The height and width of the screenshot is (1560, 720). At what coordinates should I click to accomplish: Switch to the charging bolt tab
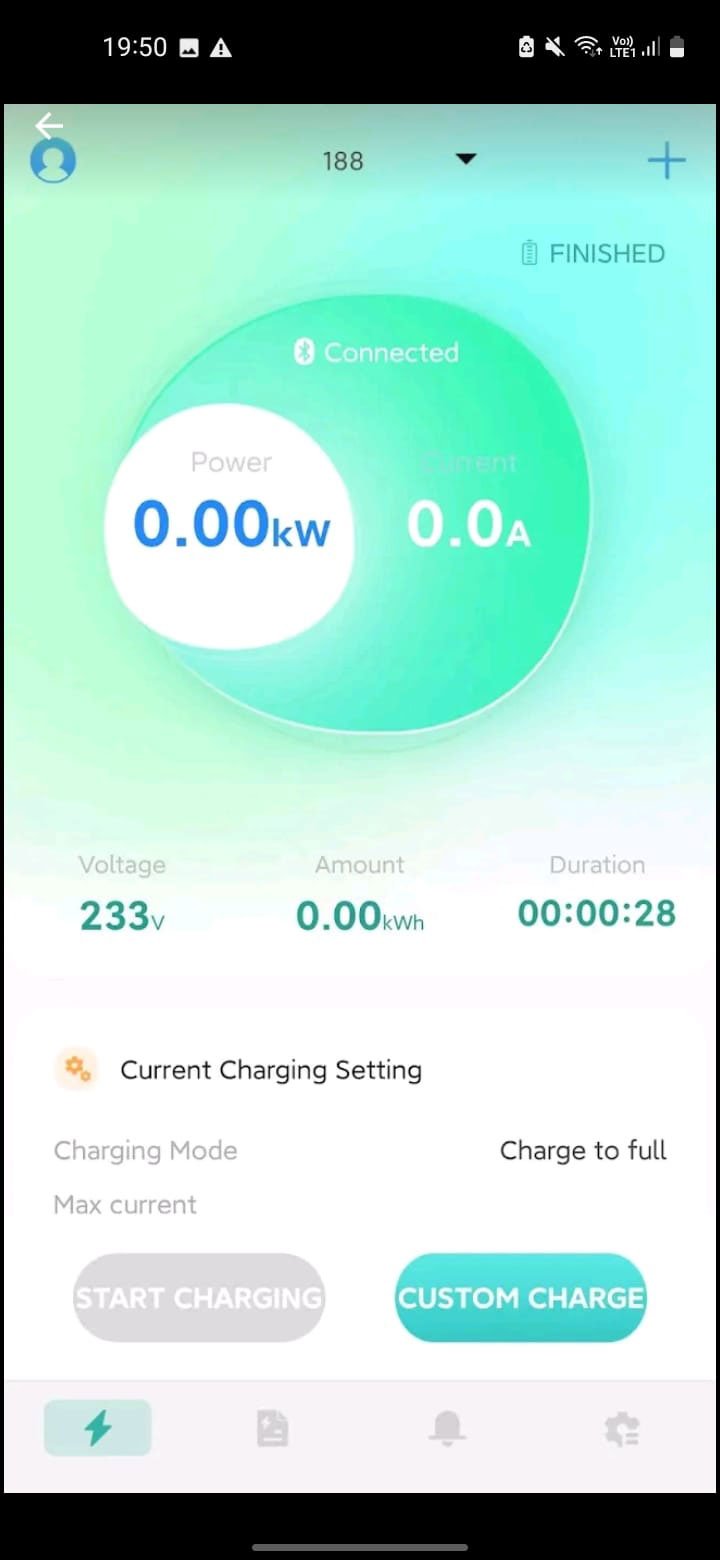point(97,1428)
